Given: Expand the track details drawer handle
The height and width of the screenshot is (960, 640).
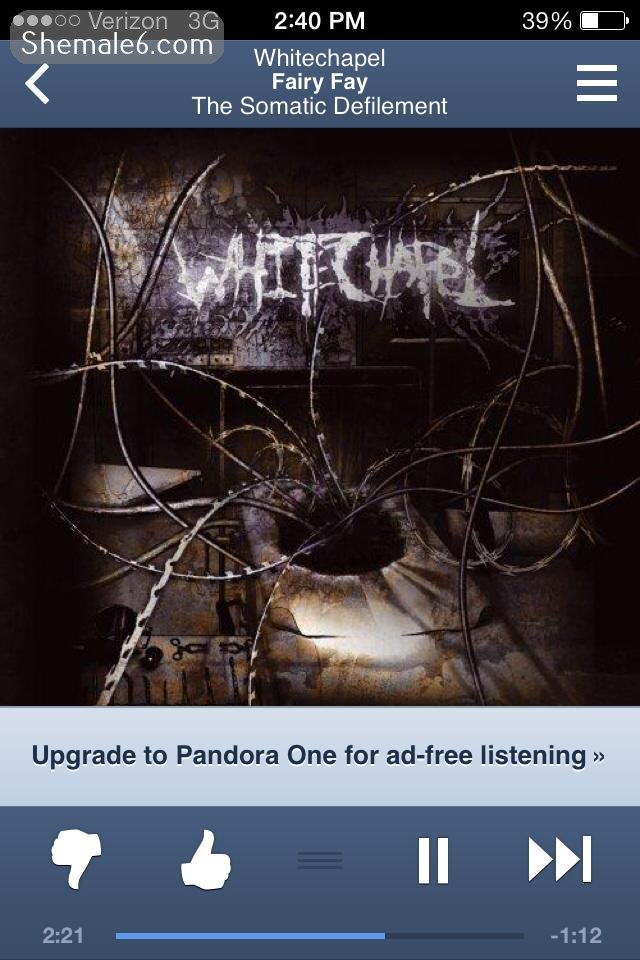Looking at the screenshot, I should (x=320, y=860).
